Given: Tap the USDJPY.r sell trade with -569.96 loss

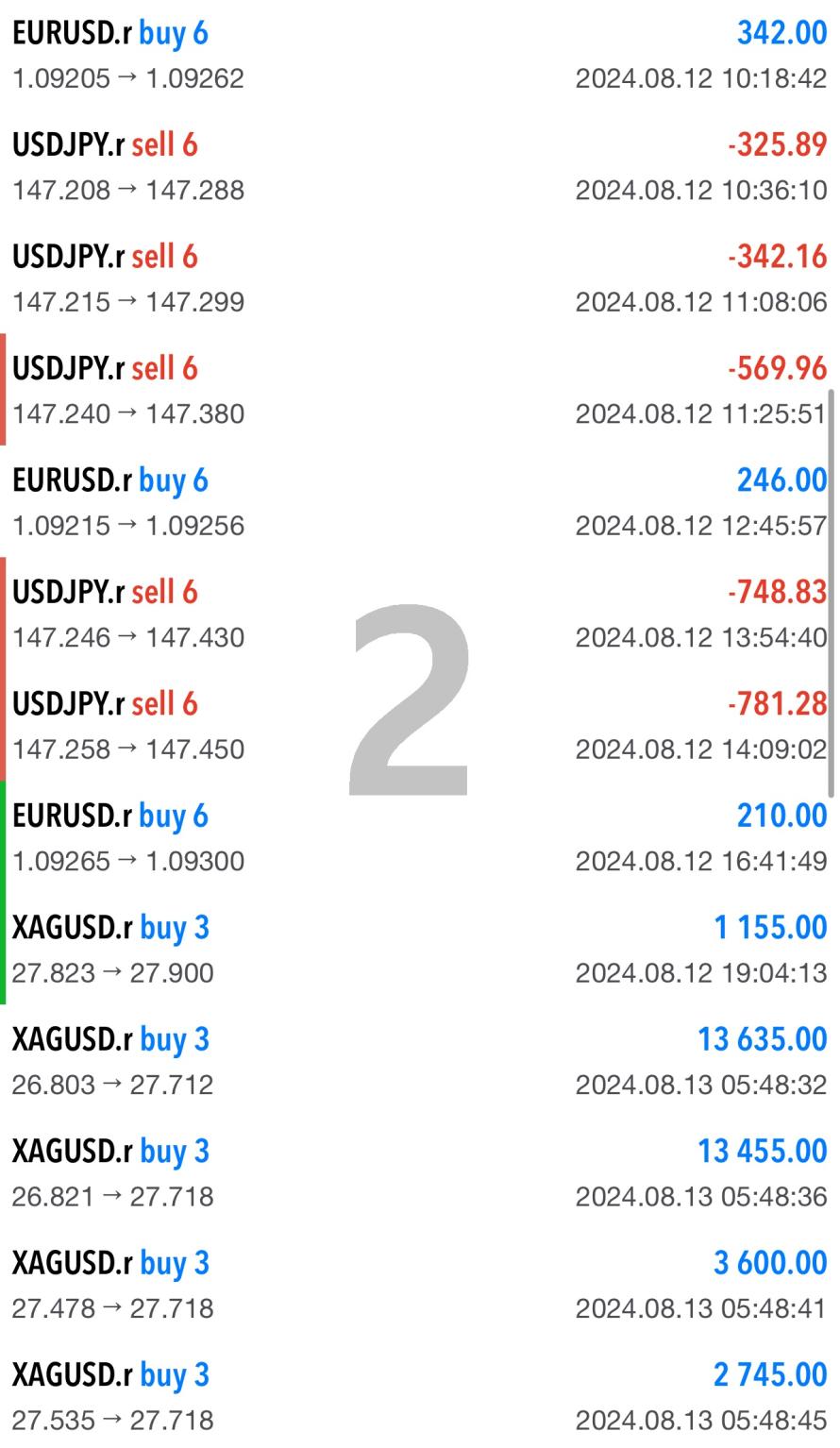Looking at the screenshot, I should (420, 391).
